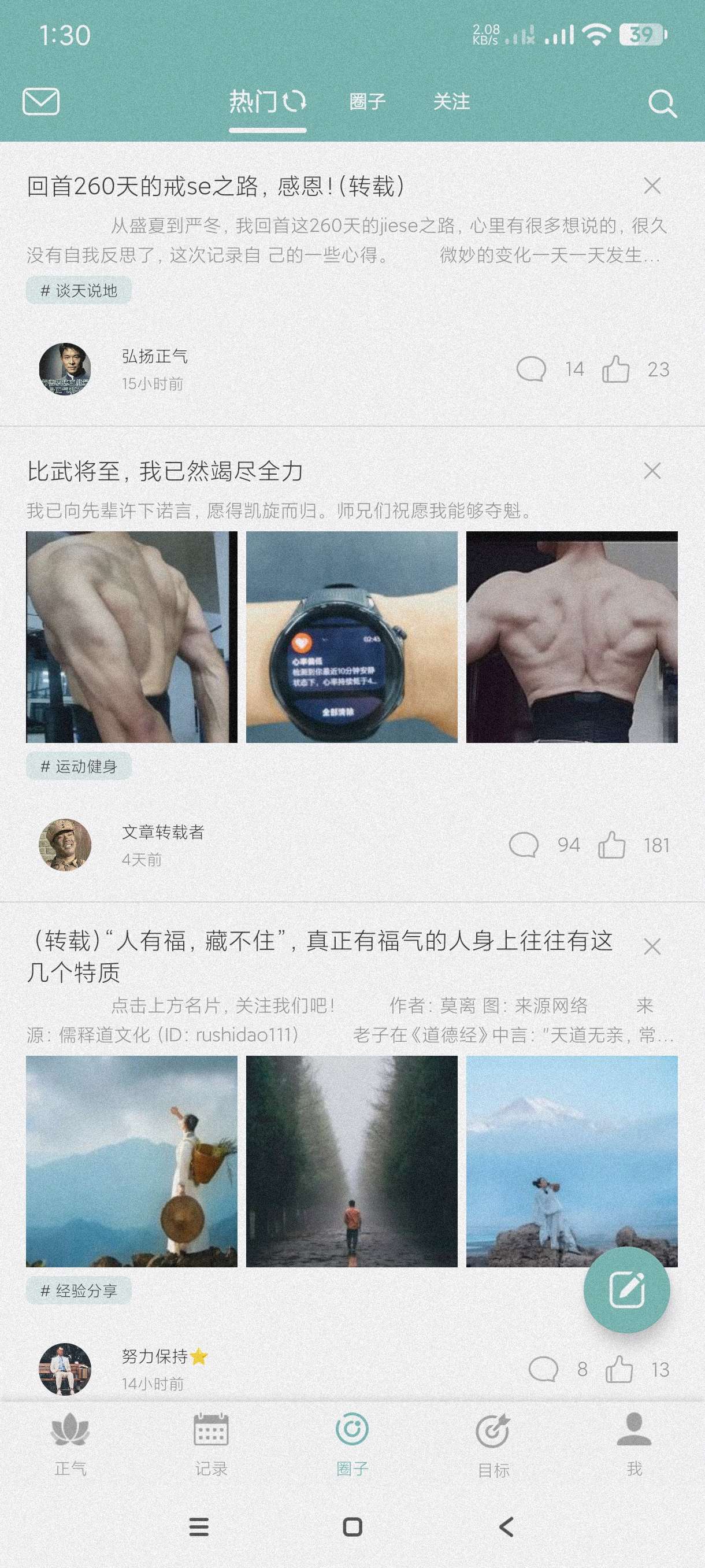Viewport: 705px width, 1568px height.
Task: Switch to the 圈子 top tab
Action: (x=368, y=102)
